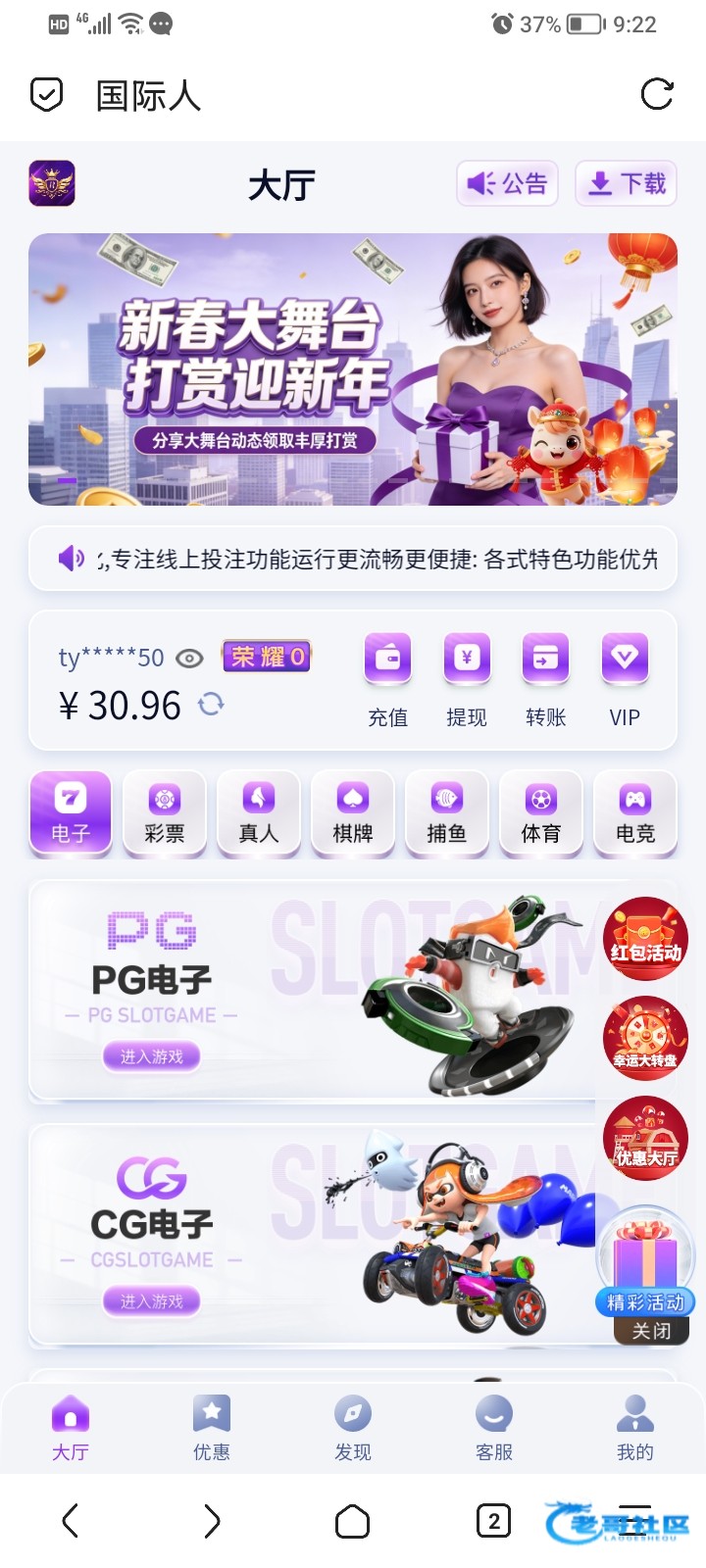Refresh the ¥30.96 balance

click(211, 704)
